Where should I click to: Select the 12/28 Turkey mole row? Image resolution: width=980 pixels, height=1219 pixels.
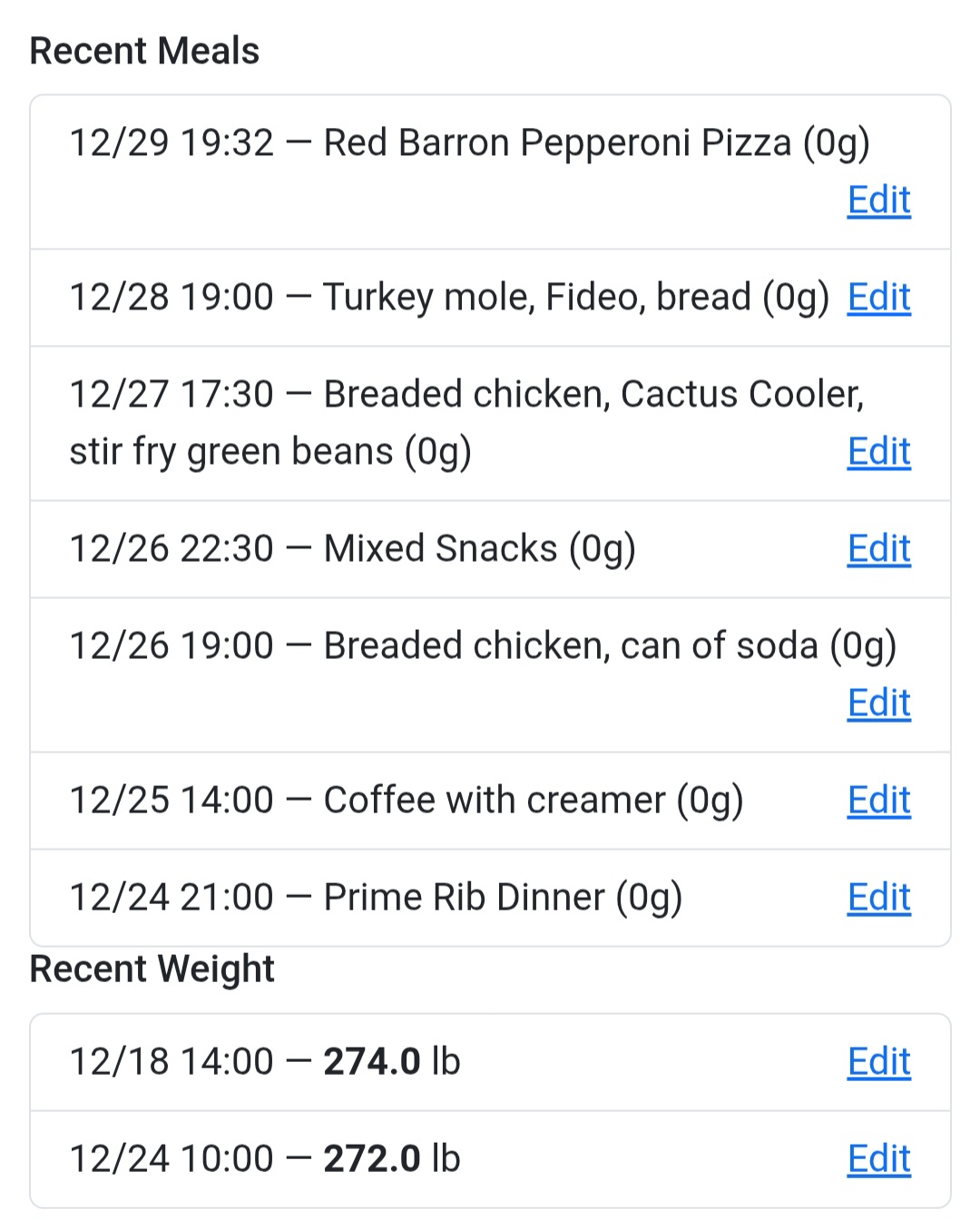coord(408,297)
